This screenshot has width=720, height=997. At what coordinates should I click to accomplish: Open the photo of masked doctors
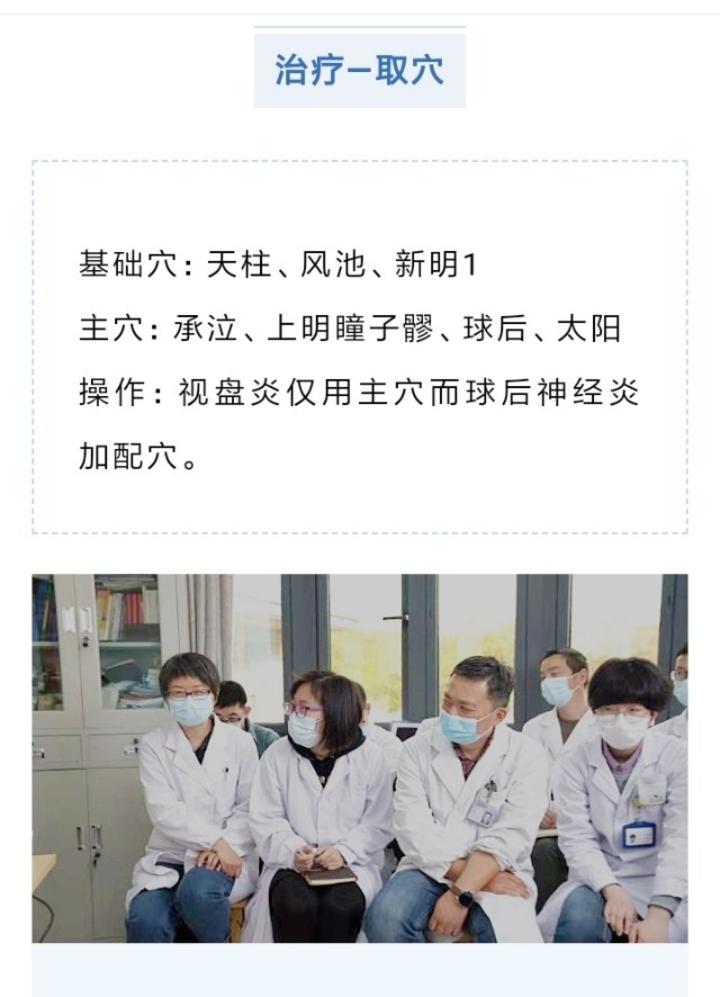click(360, 757)
